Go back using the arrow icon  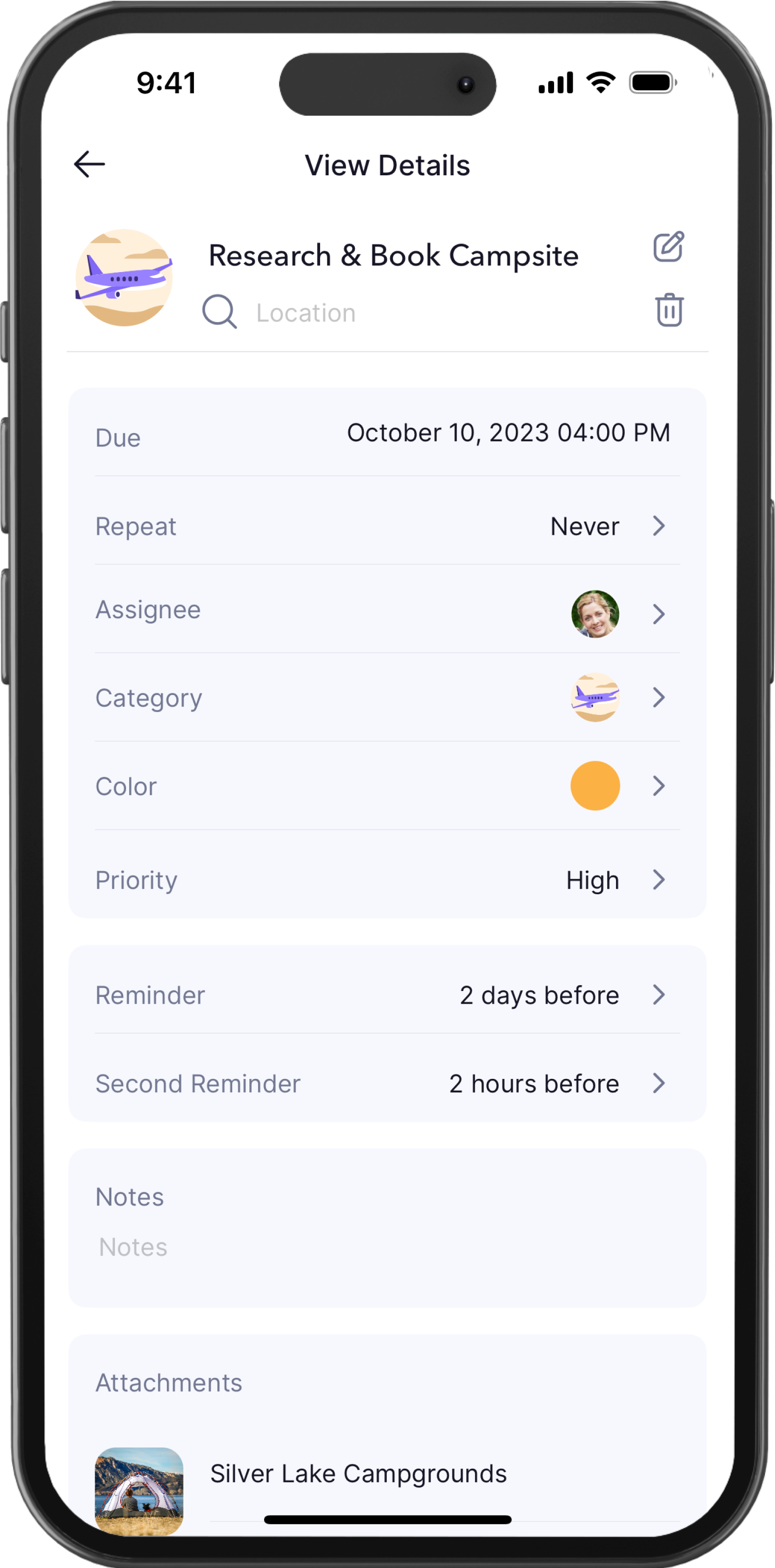pos(89,165)
